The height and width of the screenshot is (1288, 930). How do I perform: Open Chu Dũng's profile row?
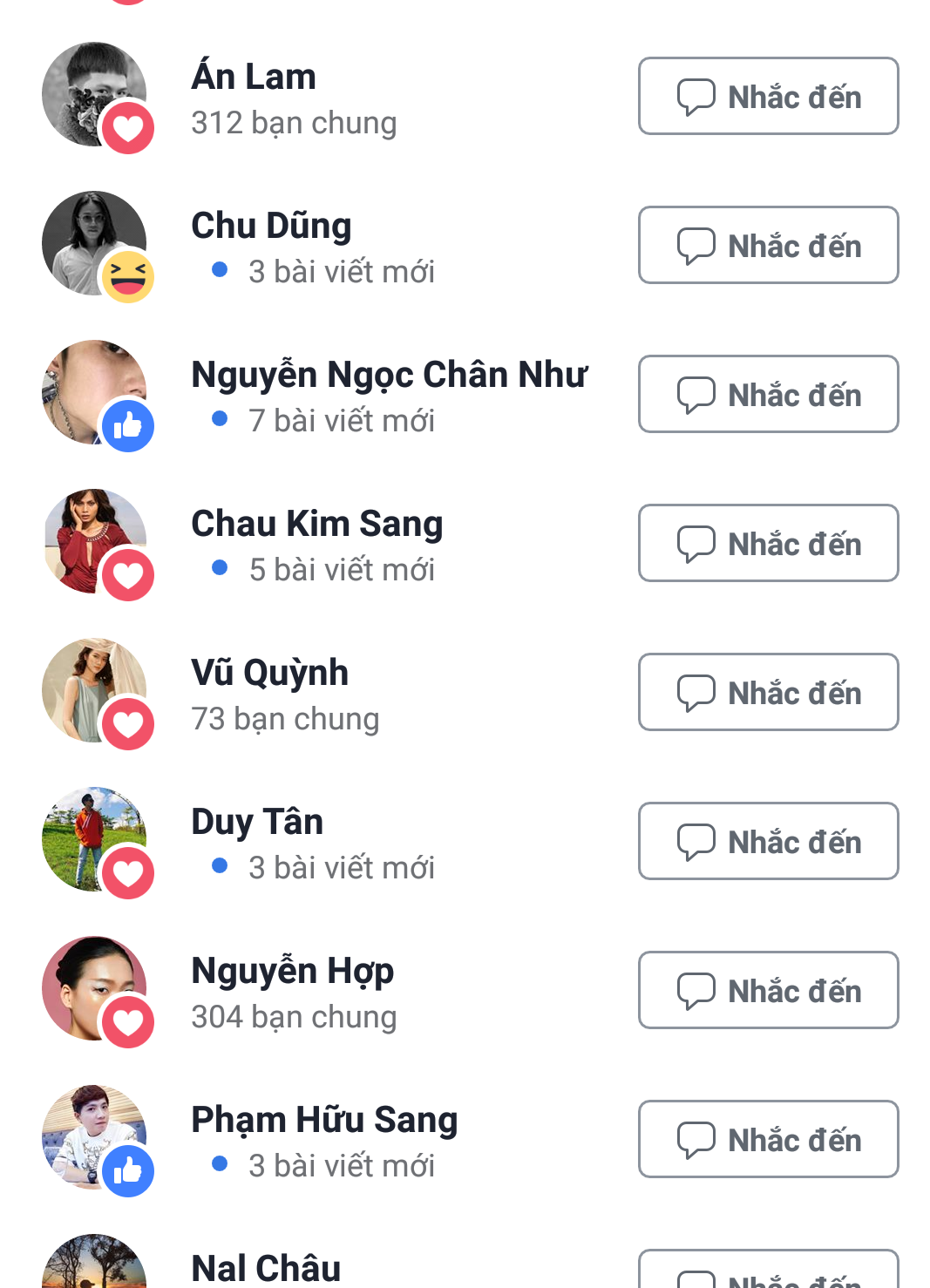click(271, 226)
